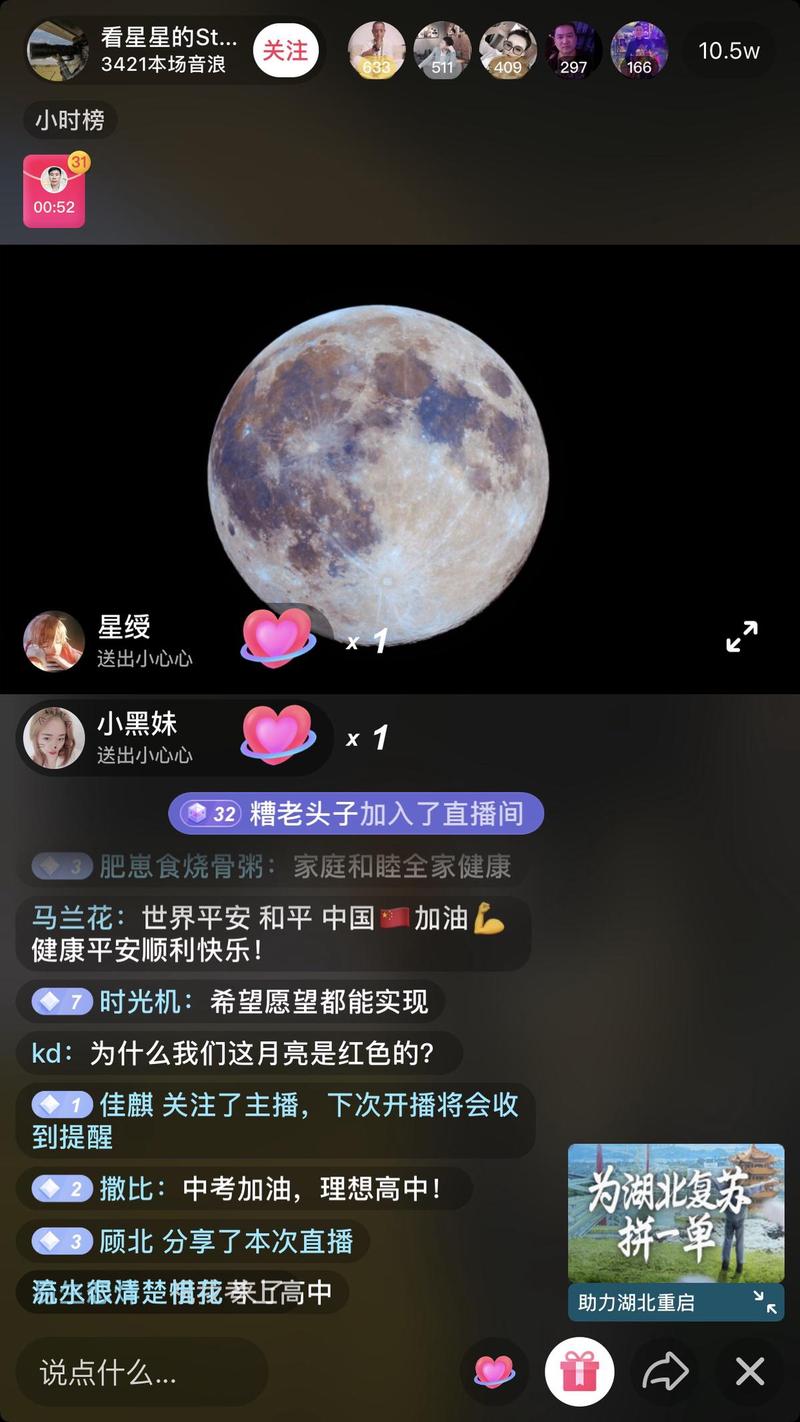Close the livestream room
This screenshot has height=1422, width=800.
coord(750,1372)
